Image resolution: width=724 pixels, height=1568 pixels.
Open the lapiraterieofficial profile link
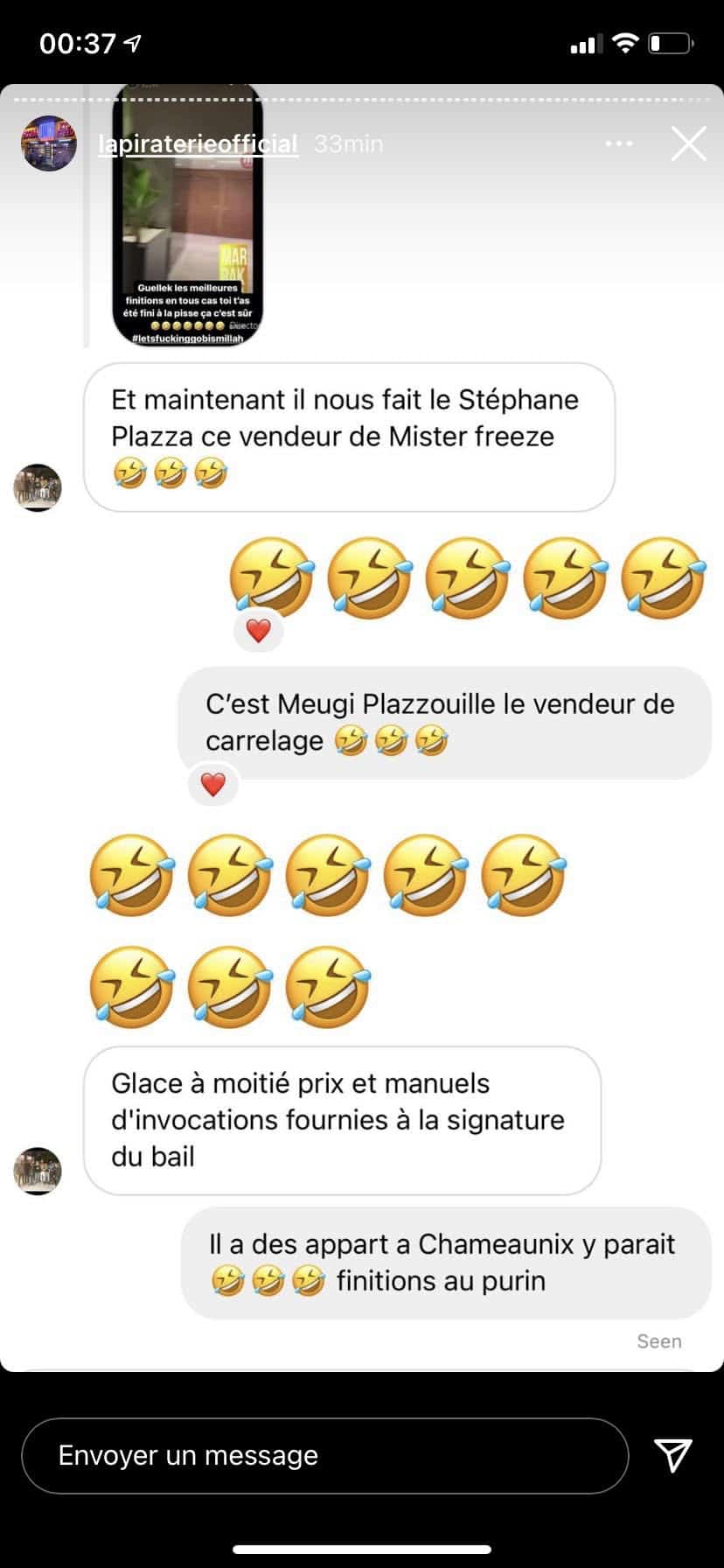198,143
